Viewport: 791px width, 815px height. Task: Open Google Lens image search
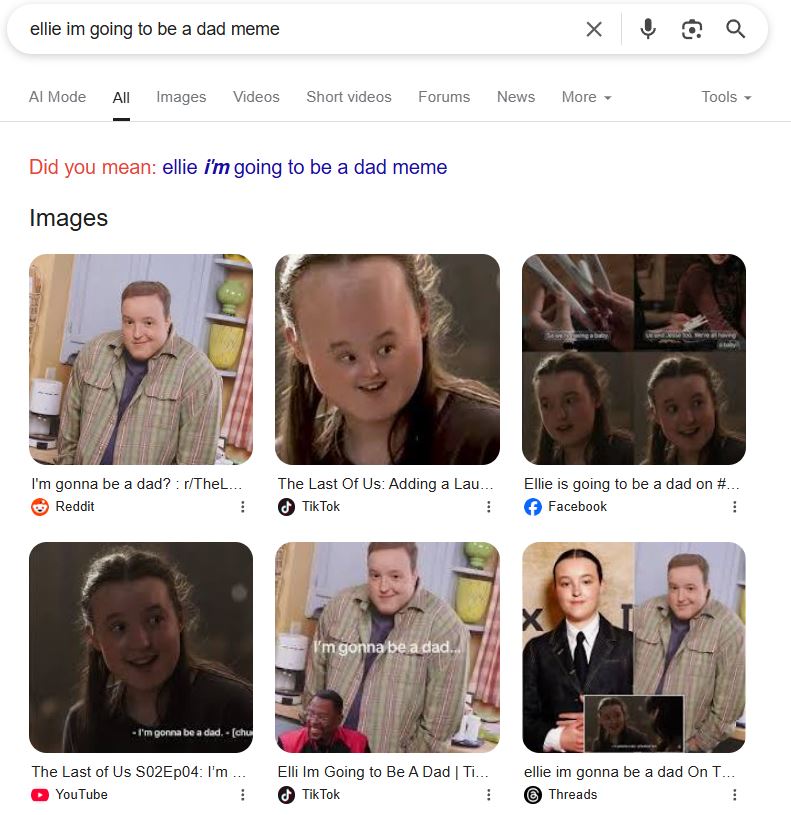(692, 29)
